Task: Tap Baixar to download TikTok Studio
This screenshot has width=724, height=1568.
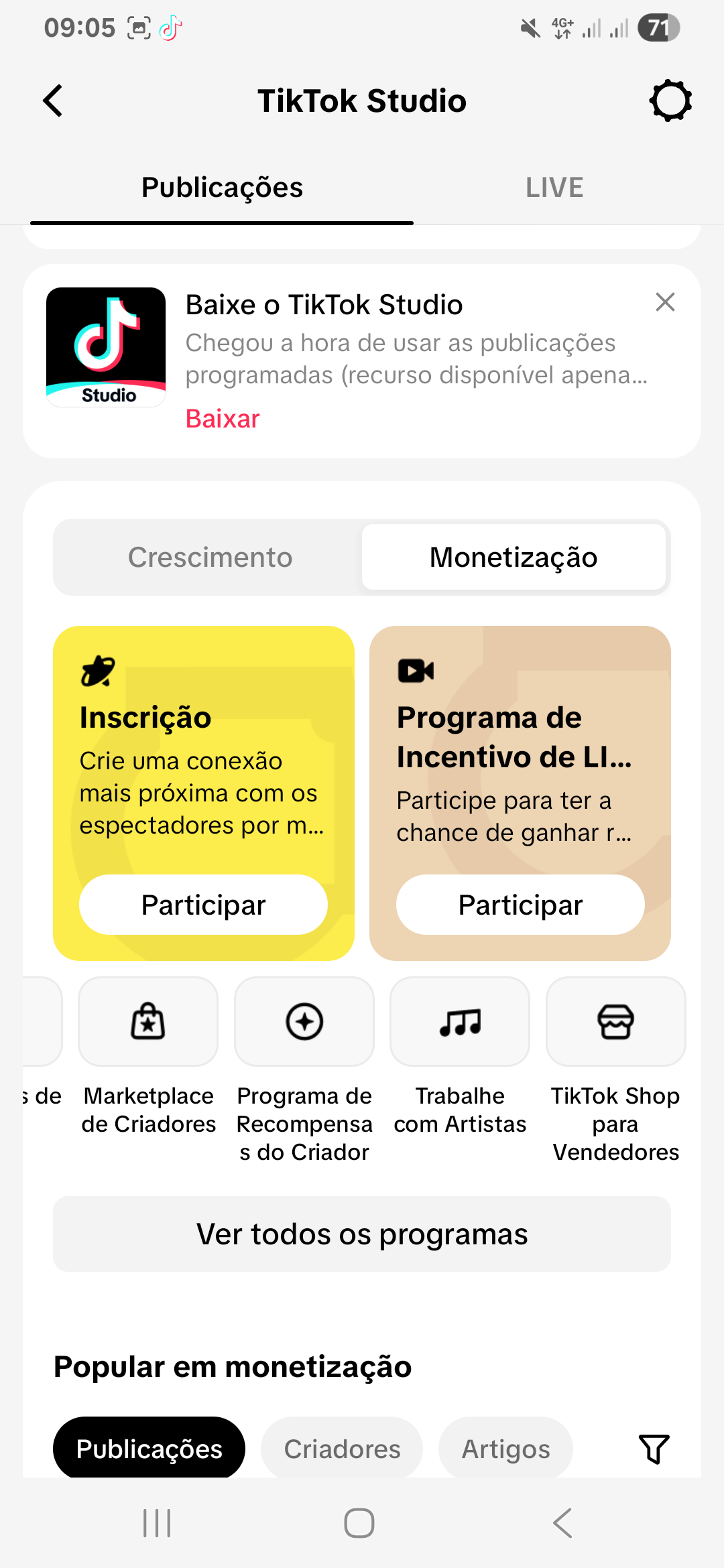Action: [x=223, y=419]
